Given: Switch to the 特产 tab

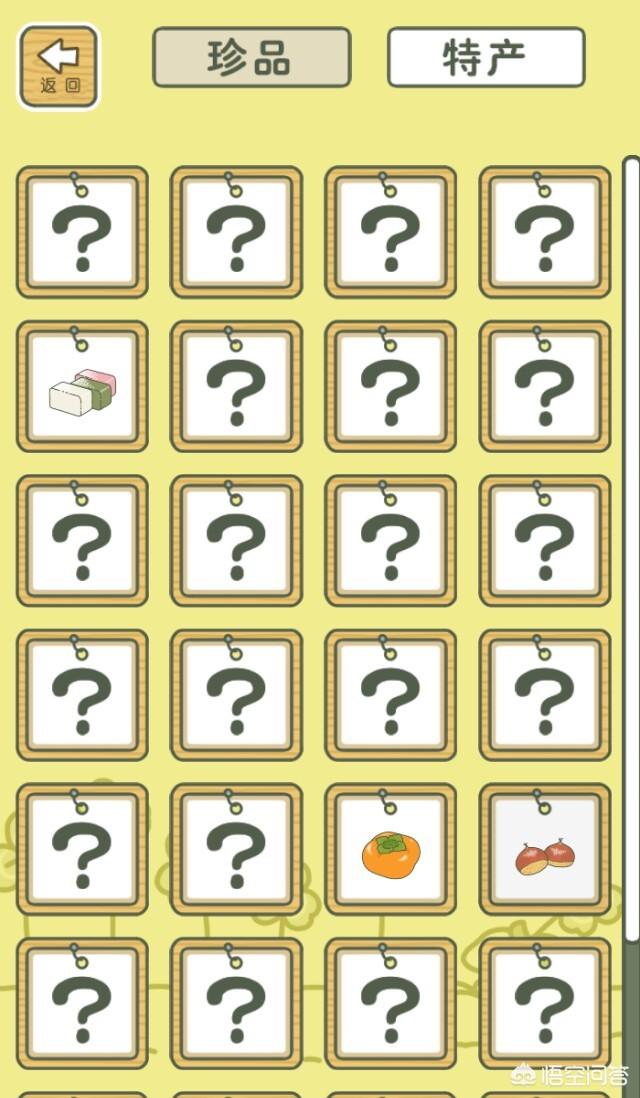Looking at the screenshot, I should point(486,57).
